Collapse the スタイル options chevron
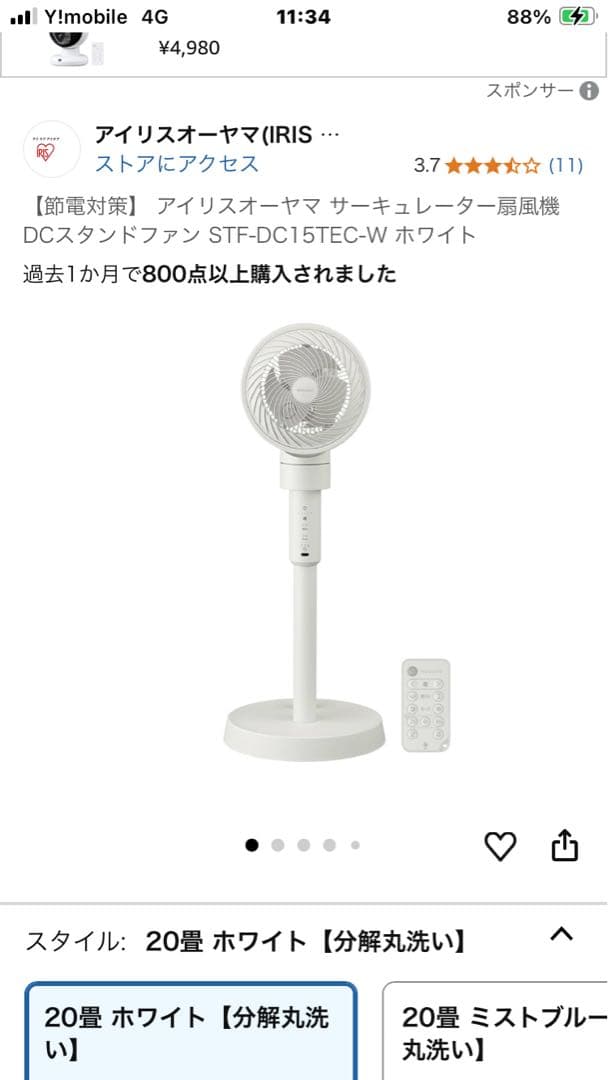 [562, 935]
